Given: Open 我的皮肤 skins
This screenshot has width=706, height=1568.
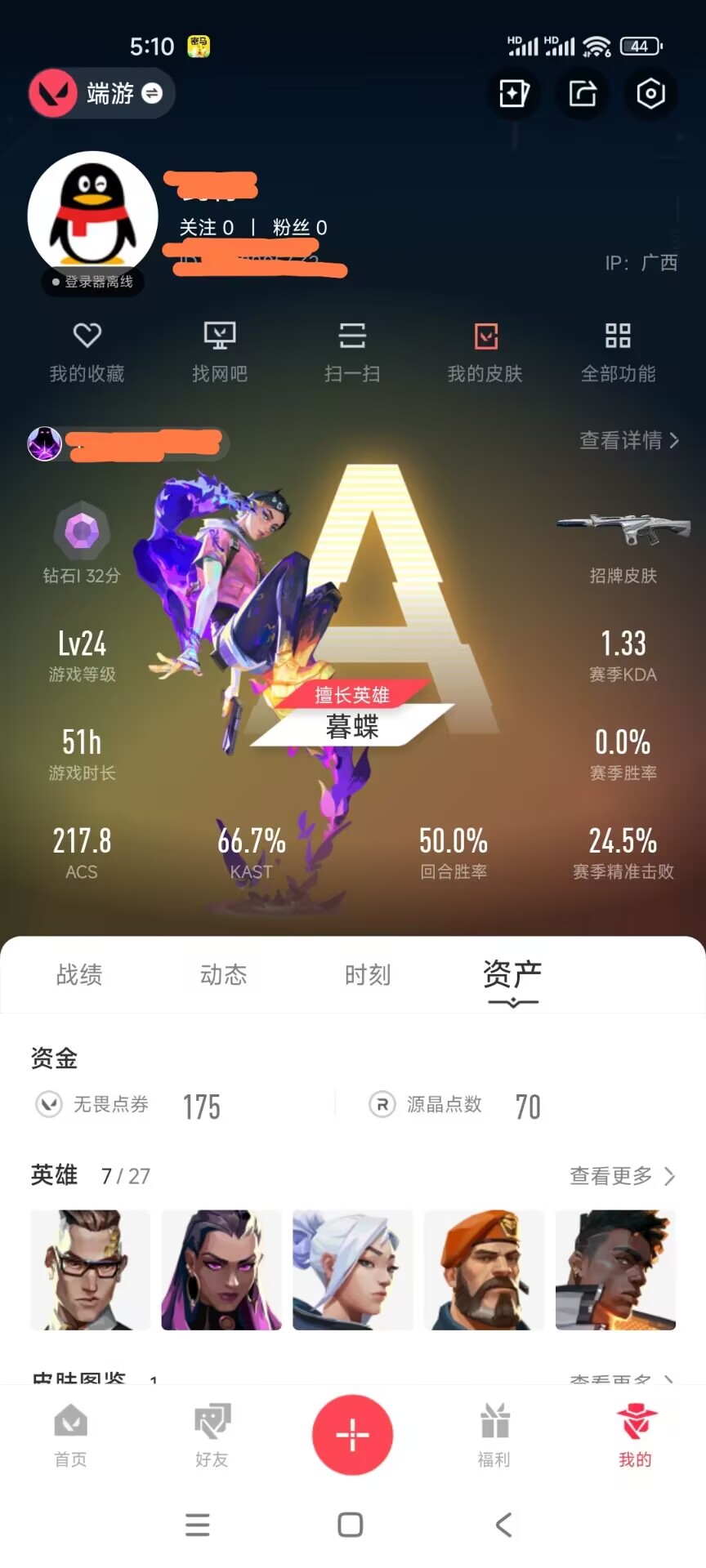Looking at the screenshot, I should 485,352.
